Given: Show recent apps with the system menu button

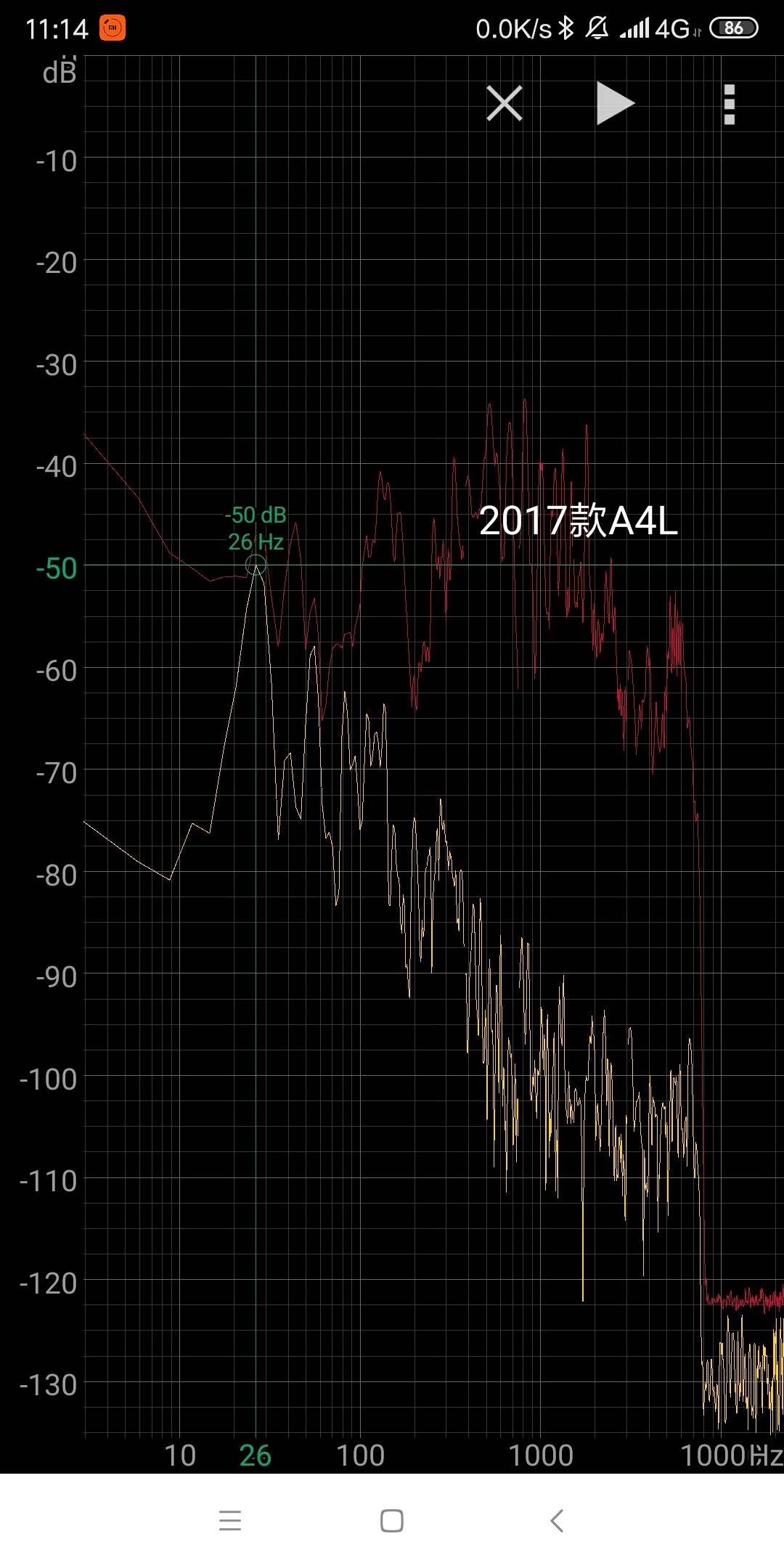Looking at the screenshot, I should 230,1520.
